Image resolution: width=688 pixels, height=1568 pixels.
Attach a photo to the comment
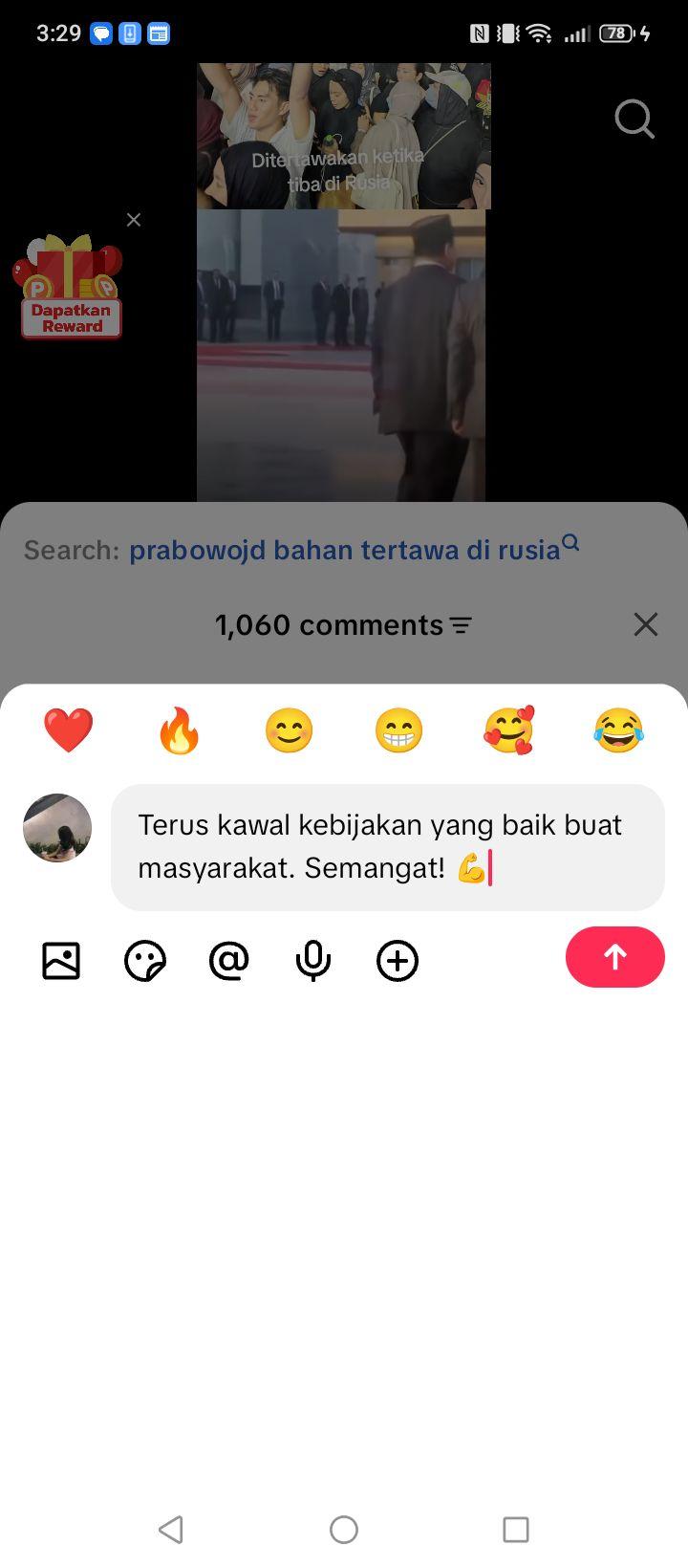pos(61,961)
